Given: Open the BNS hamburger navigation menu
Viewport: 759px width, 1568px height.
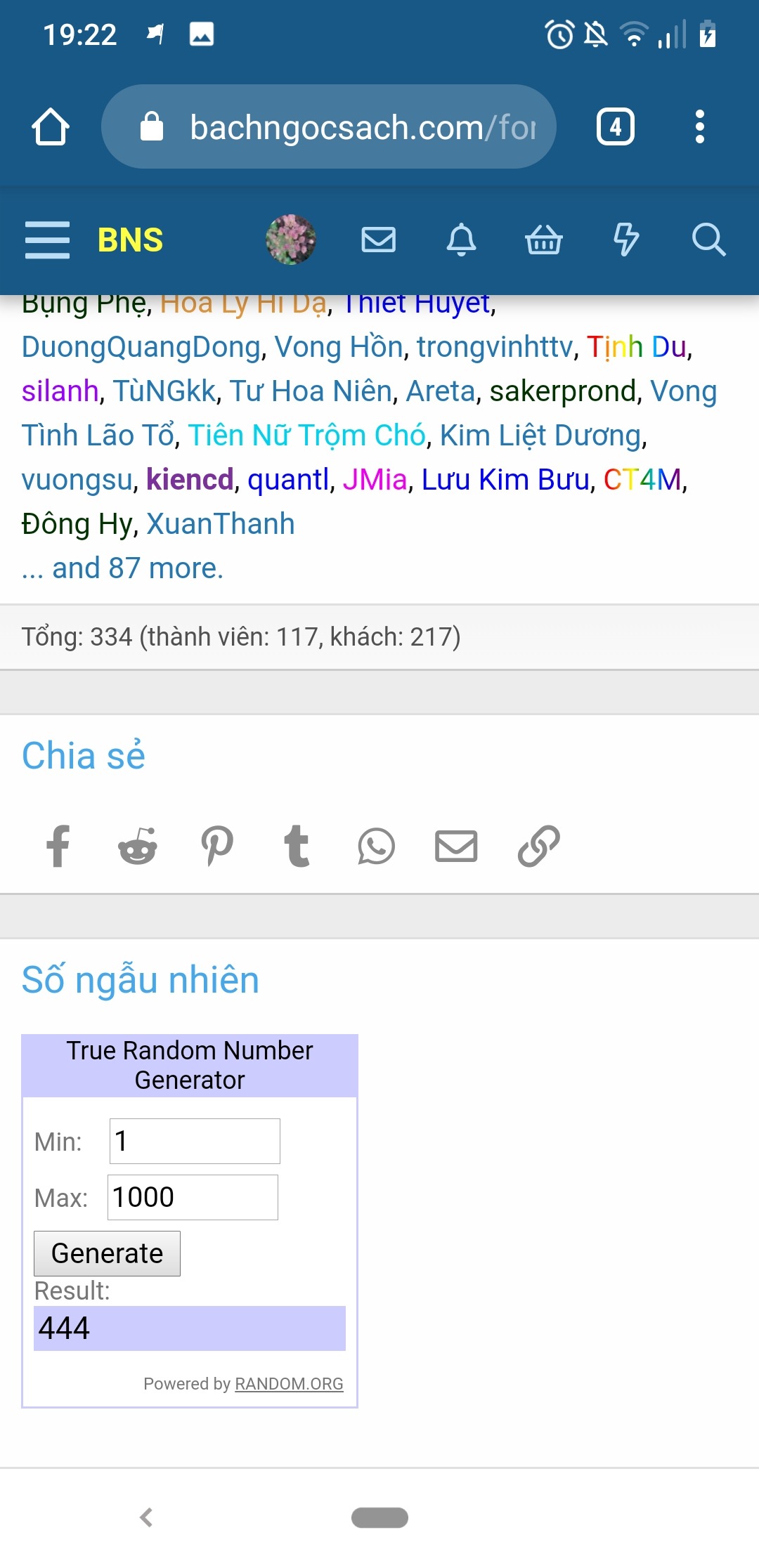Looking at the screenshot, I should pyautogui.click(x=46, y=240).
